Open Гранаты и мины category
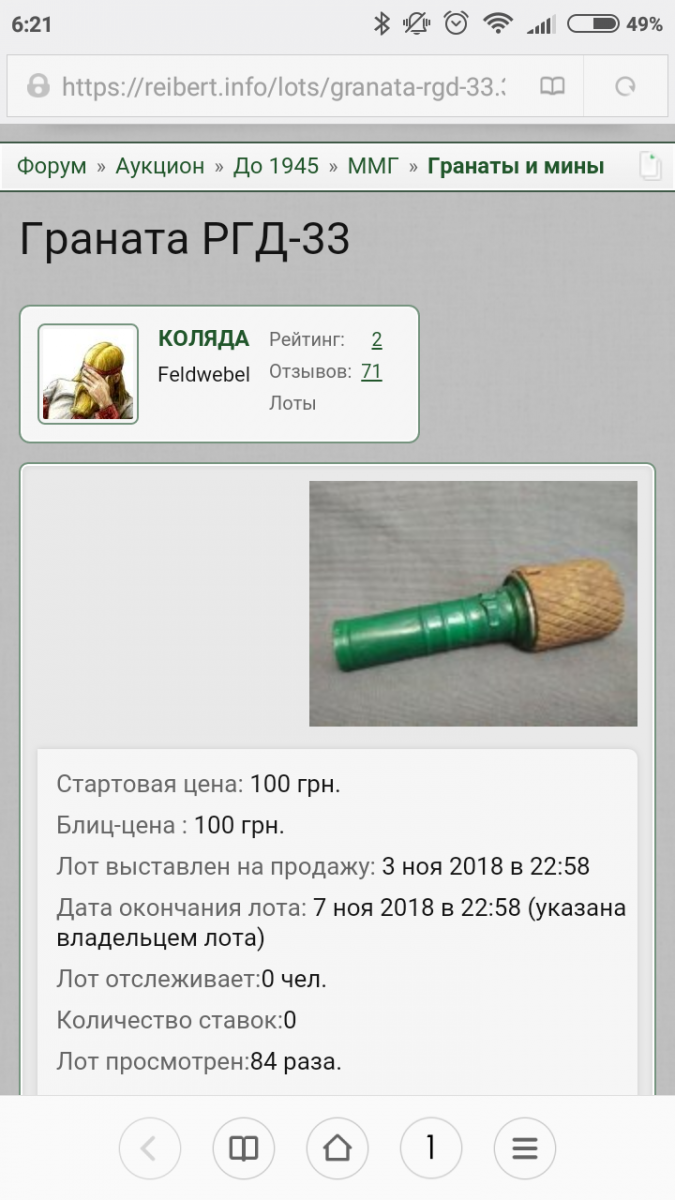Viewport: 675px width, 1200px height. 516,166
